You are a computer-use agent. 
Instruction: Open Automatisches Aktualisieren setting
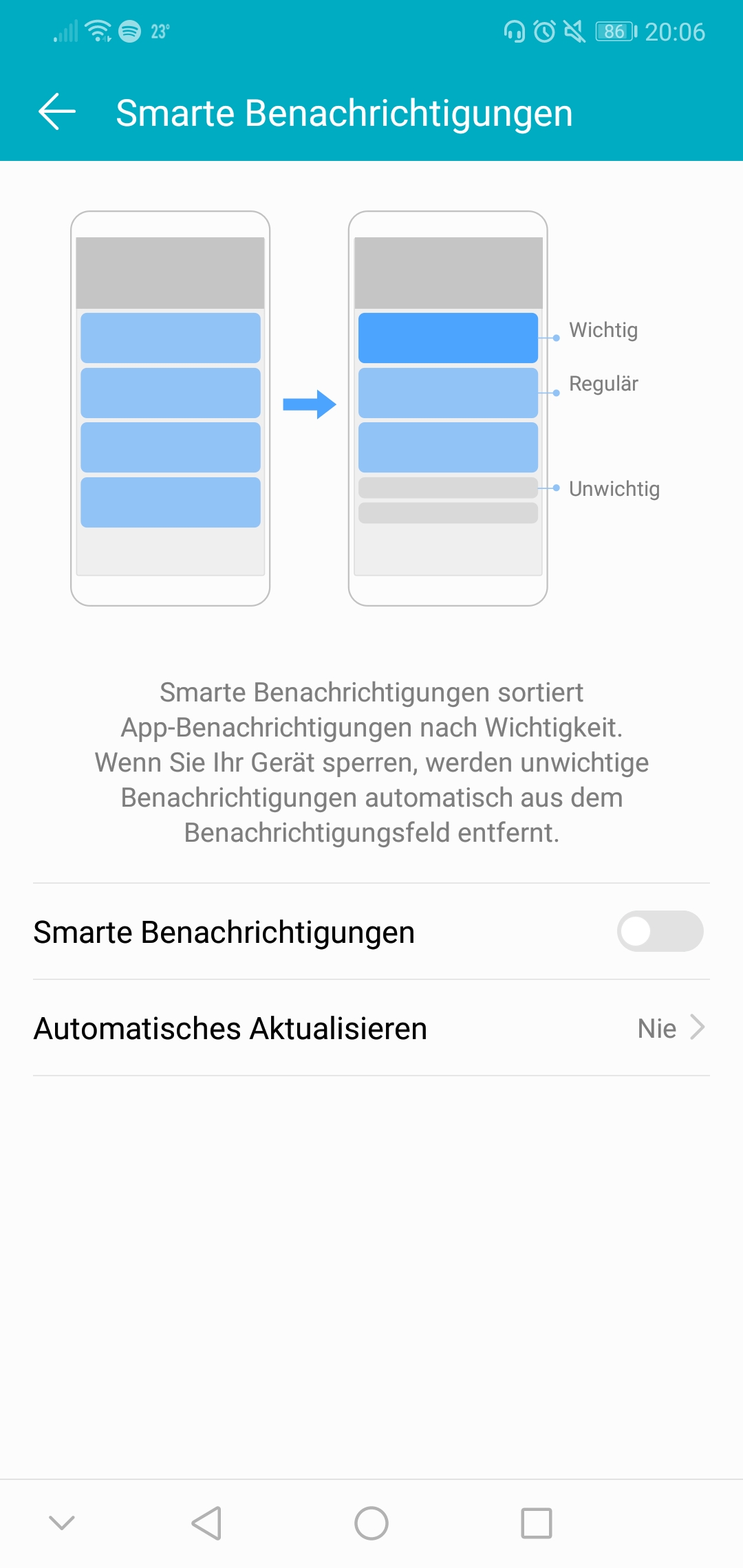371,1028
